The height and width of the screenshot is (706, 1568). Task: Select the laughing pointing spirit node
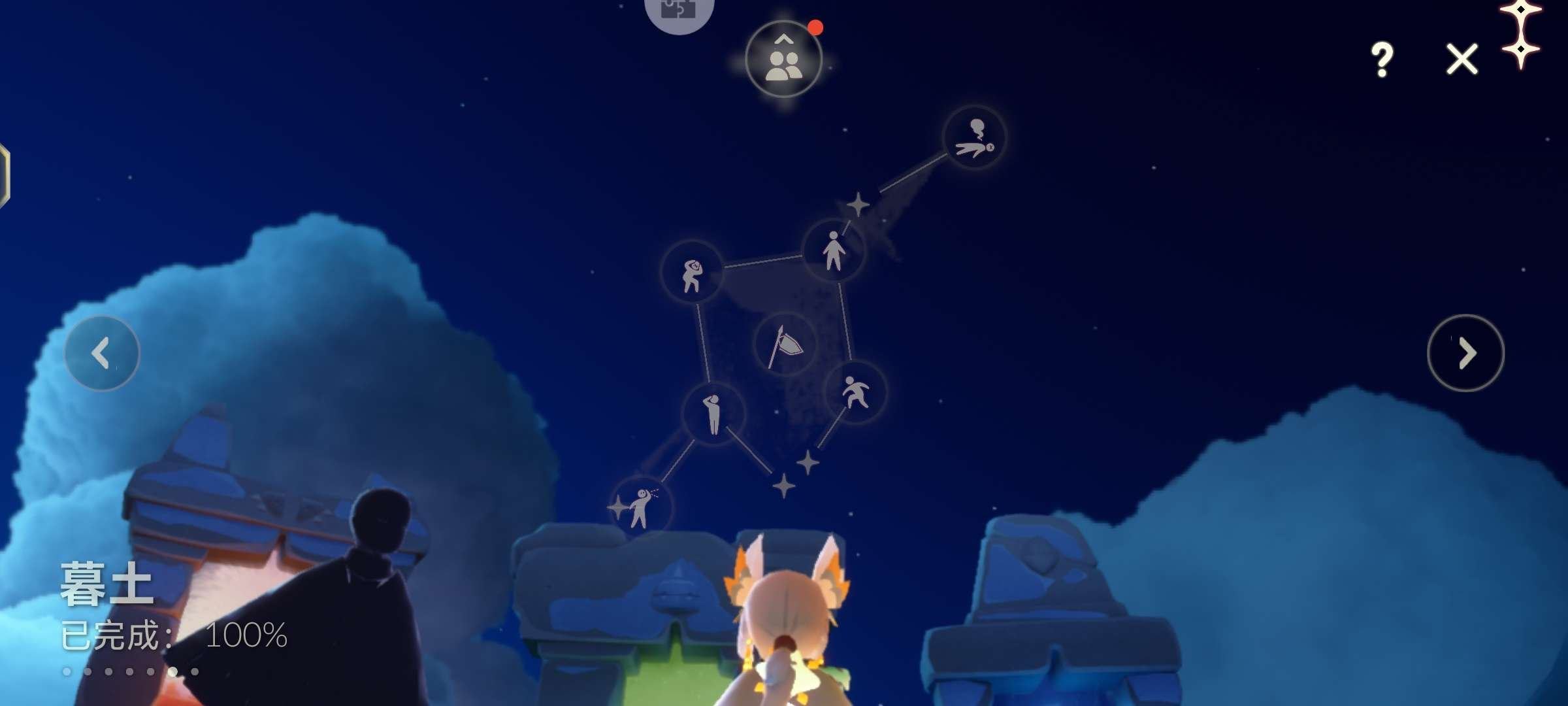click(x=640, y=508)
